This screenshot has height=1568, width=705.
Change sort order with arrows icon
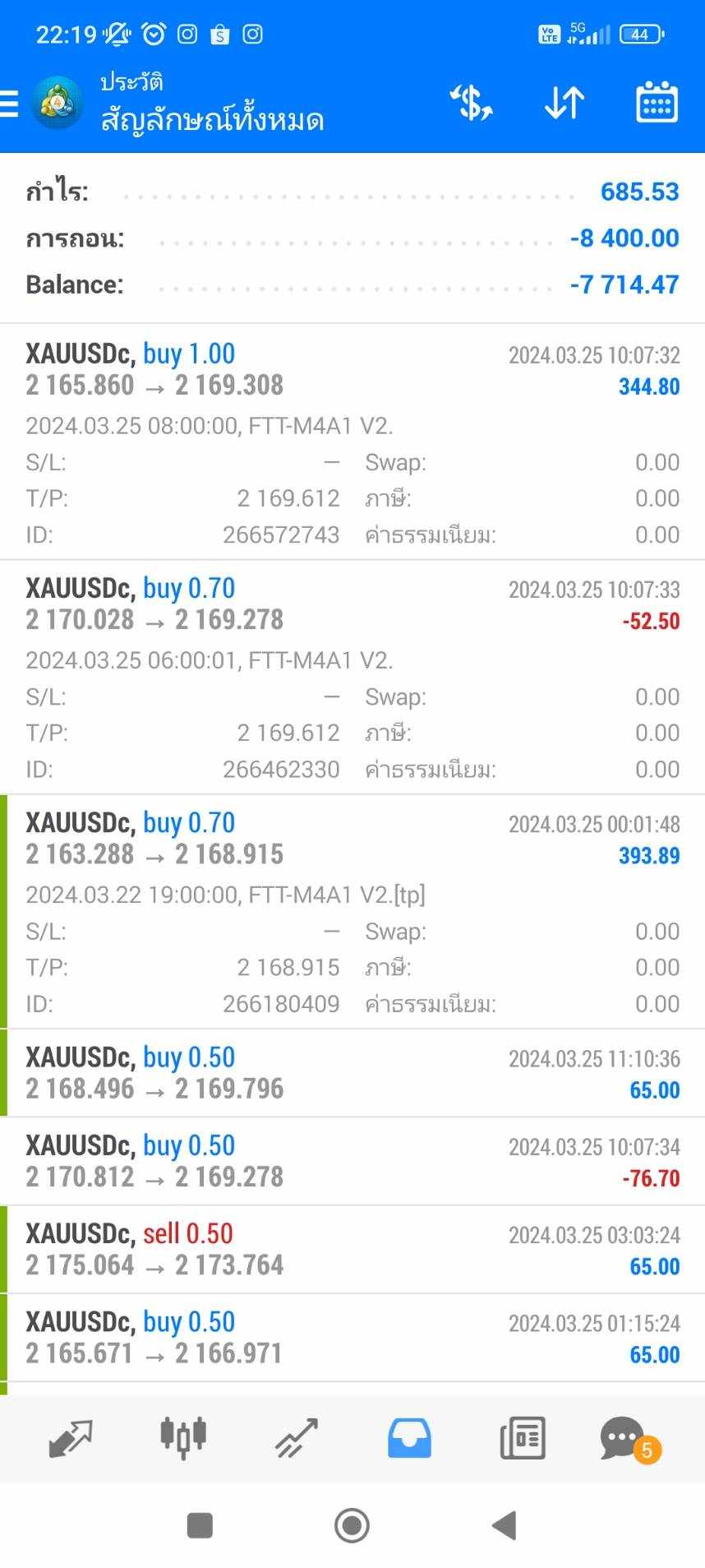click(564, 104)
